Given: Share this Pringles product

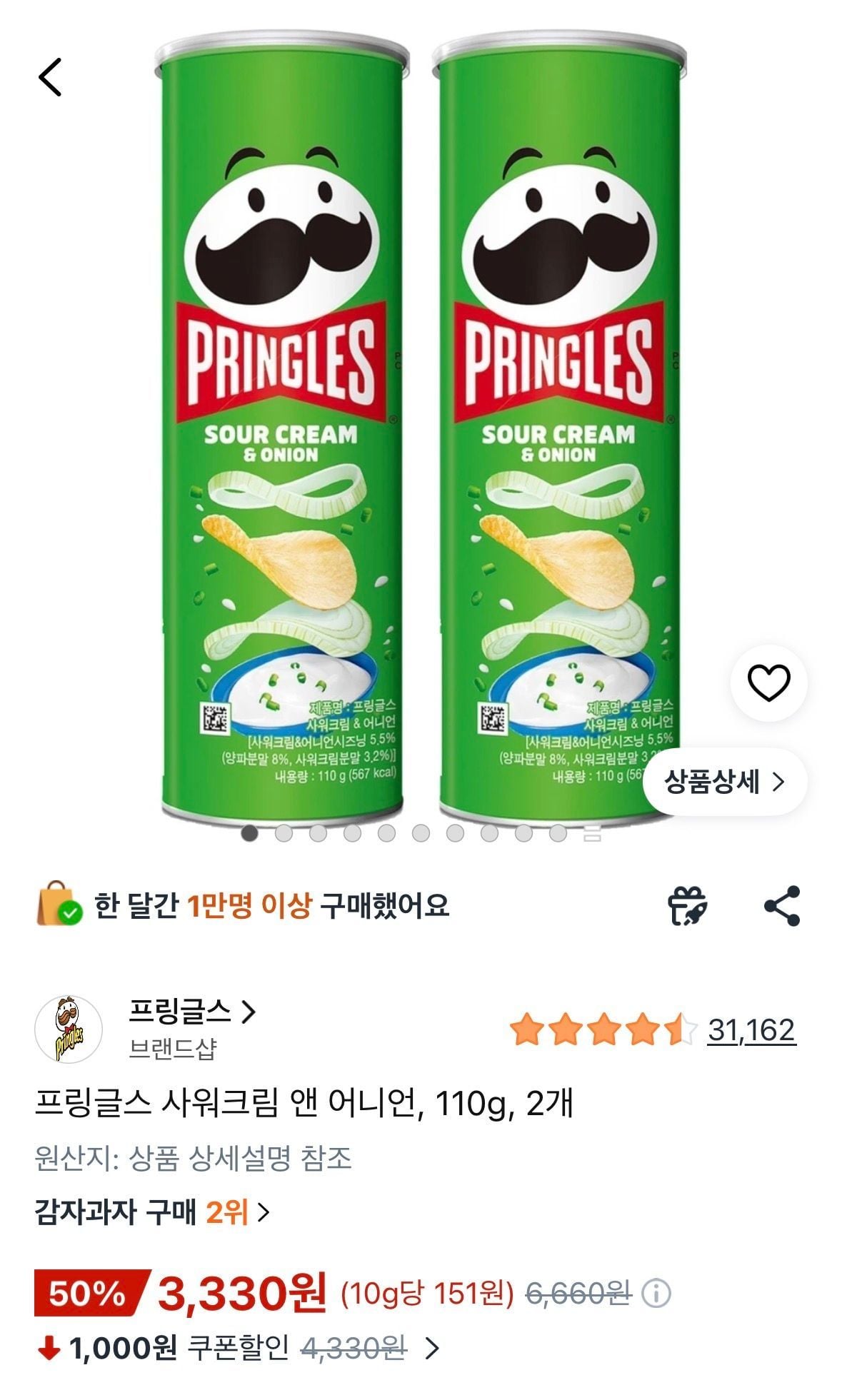Looking at the screenshot, I should point(782,906).
